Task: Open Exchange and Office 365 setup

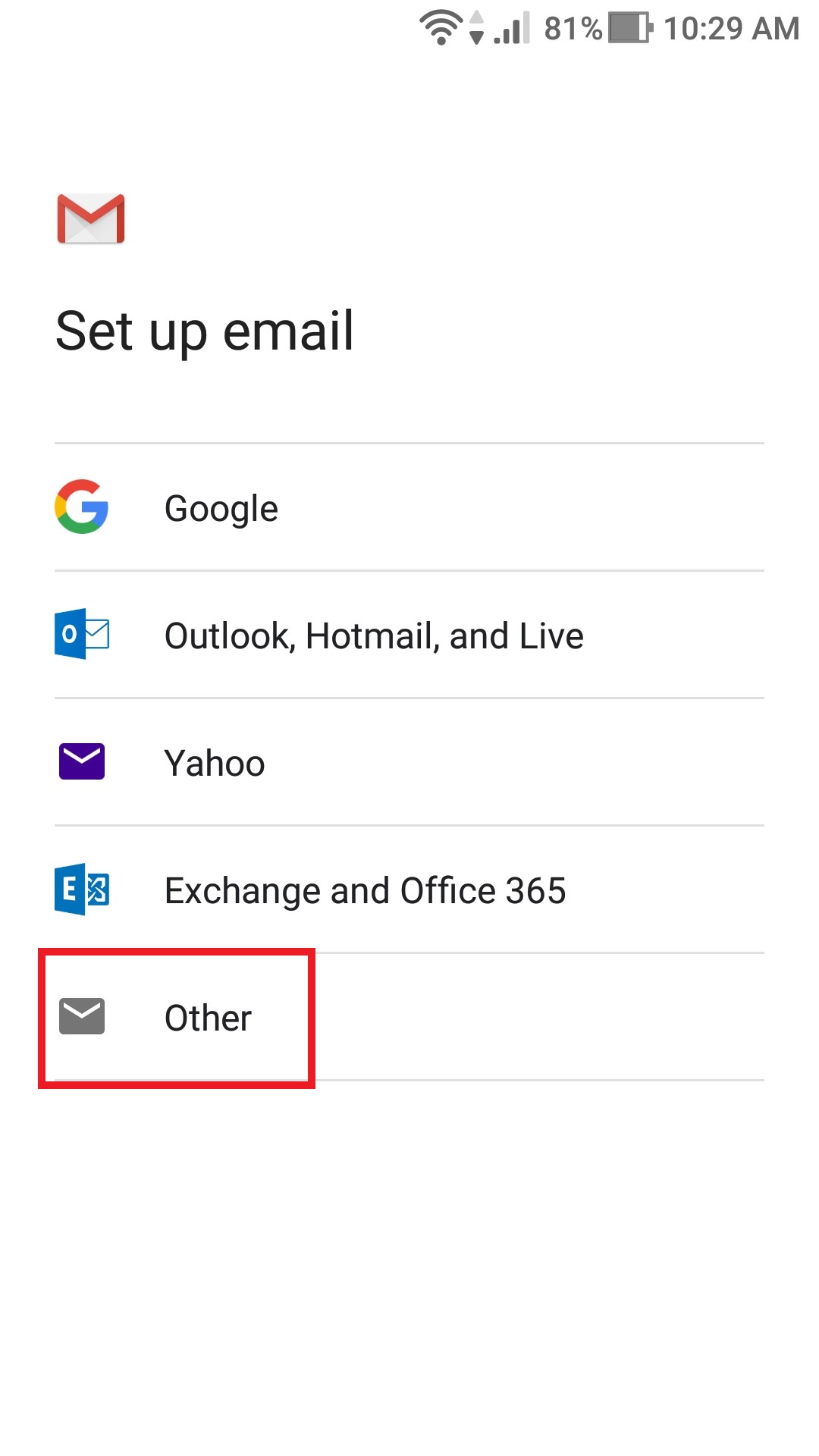Action: pyautogui.click(x=409, y=890)
